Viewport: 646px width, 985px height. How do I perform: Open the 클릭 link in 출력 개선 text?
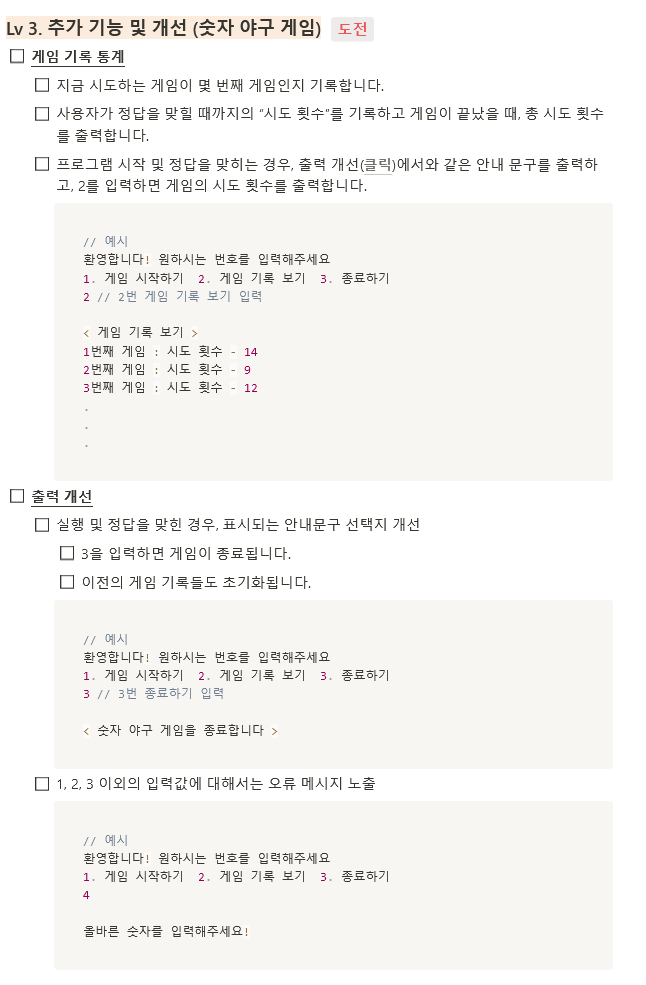pos(377,164)
